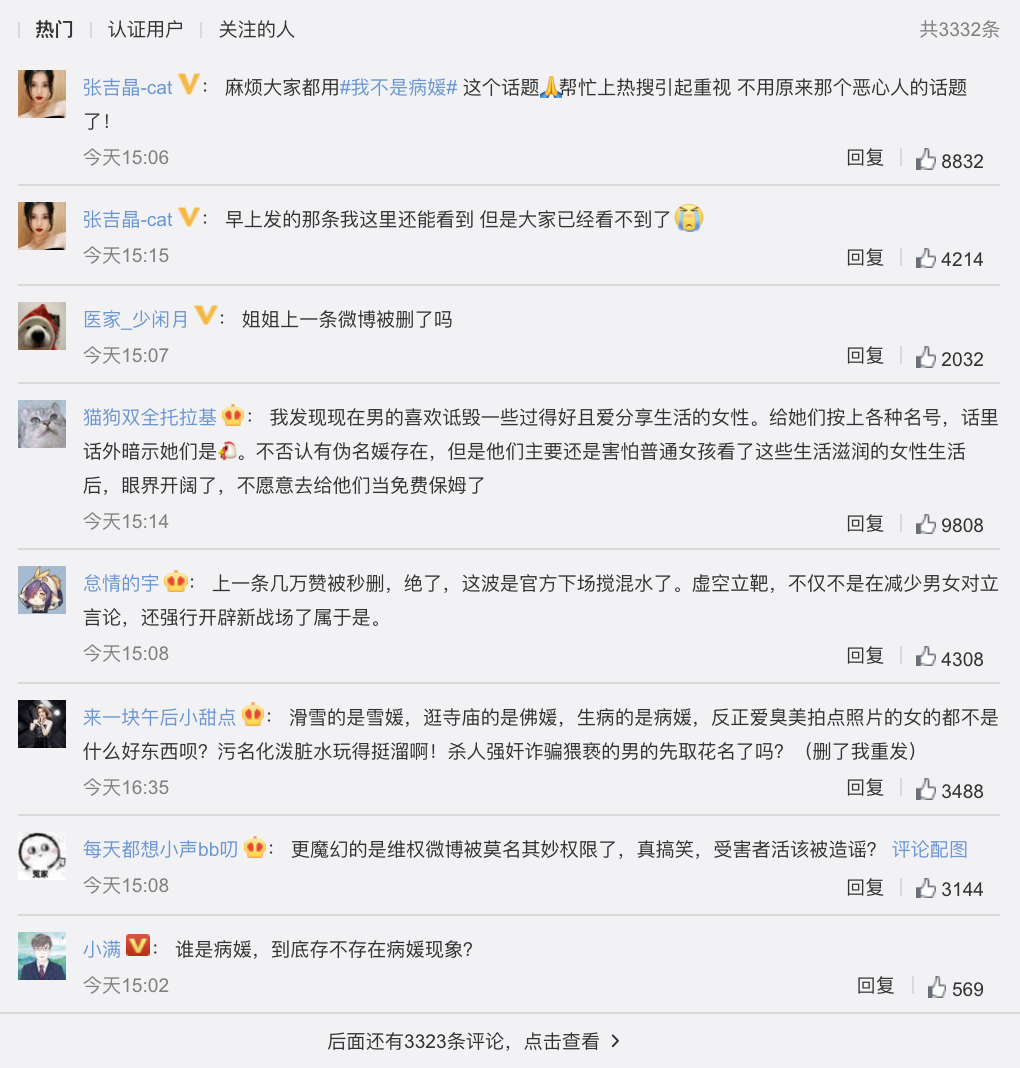Like the comment by 医家_少闲月
1020x1068 pixels.
pyautogui.click(x=949, y=358)
